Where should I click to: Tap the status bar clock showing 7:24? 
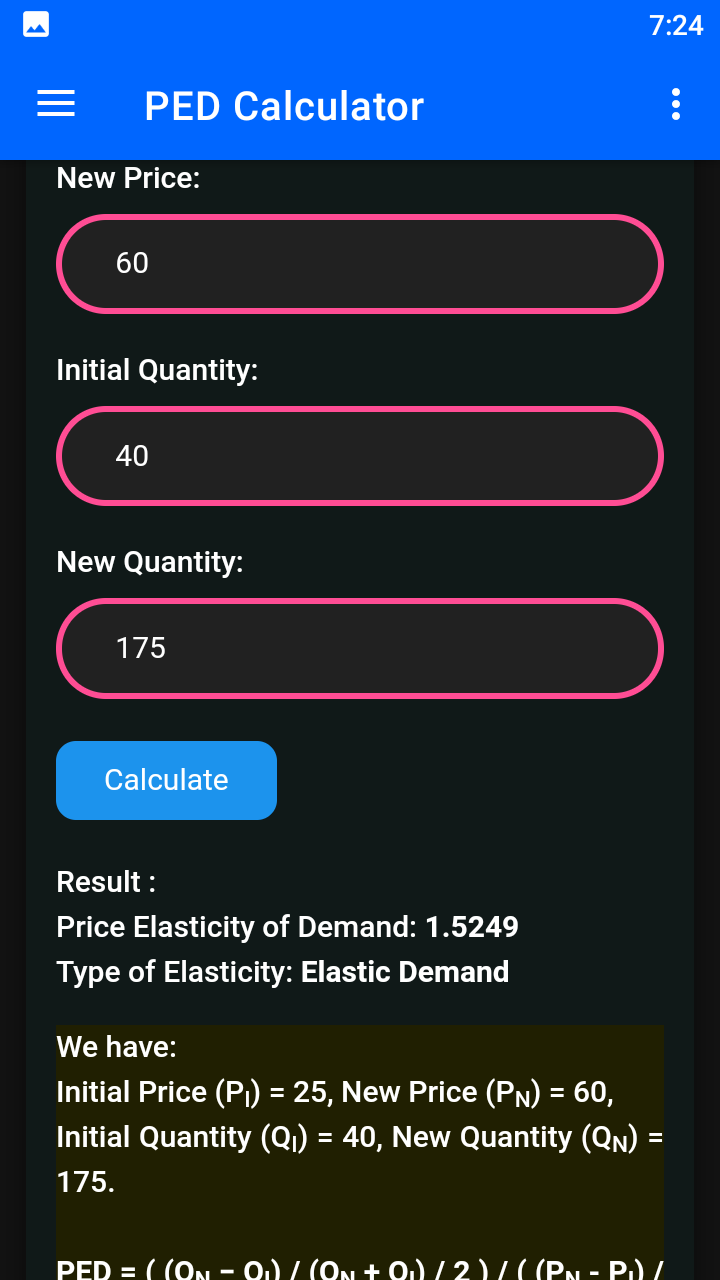tap(674, 24)
